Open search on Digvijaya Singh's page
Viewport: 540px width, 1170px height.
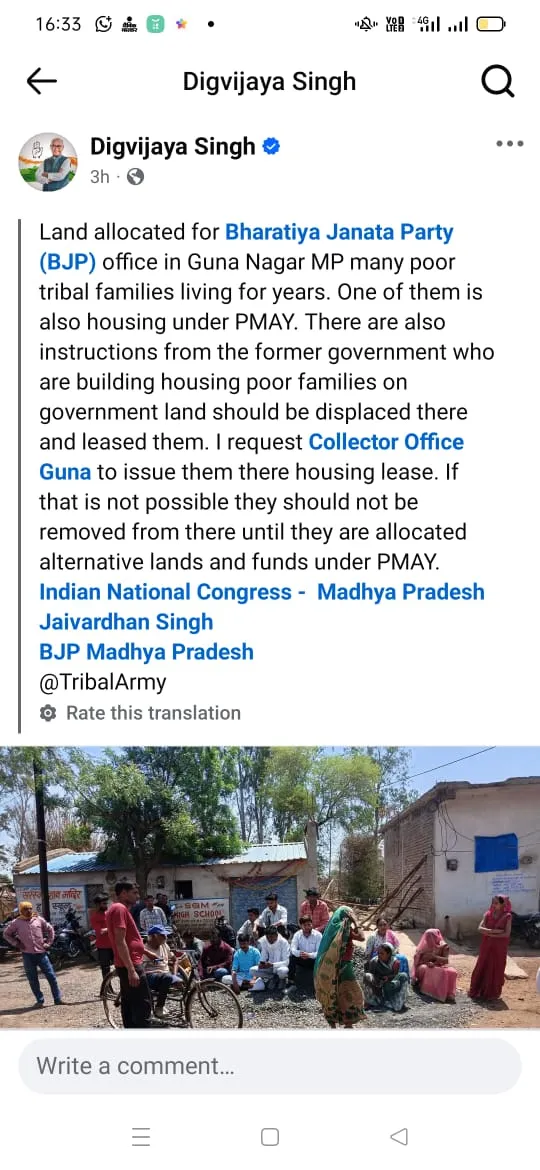point(497,82)
